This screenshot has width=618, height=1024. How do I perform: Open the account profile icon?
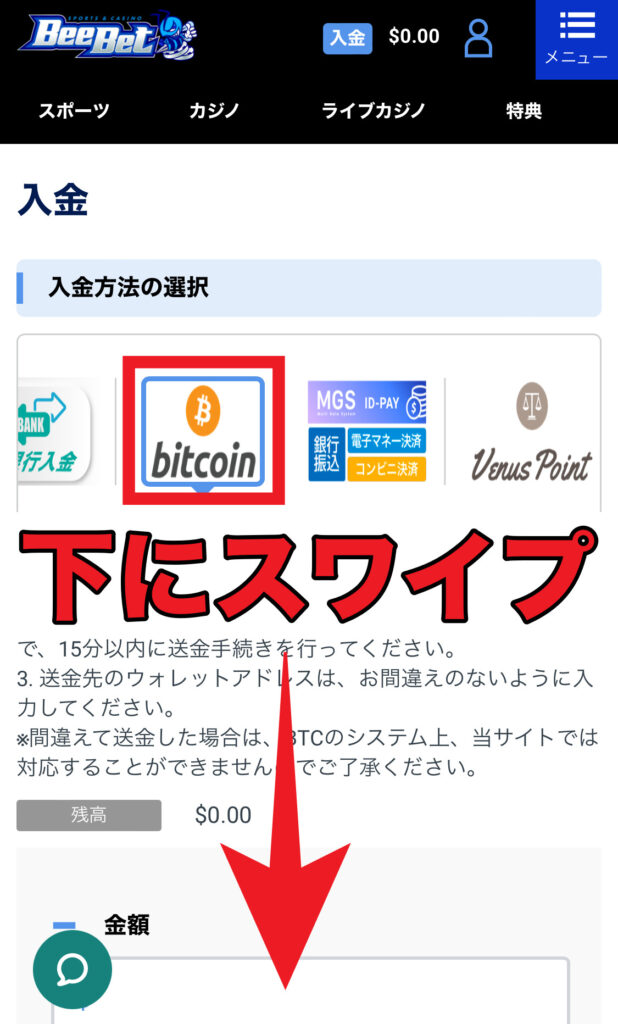[x=479, y=38]
